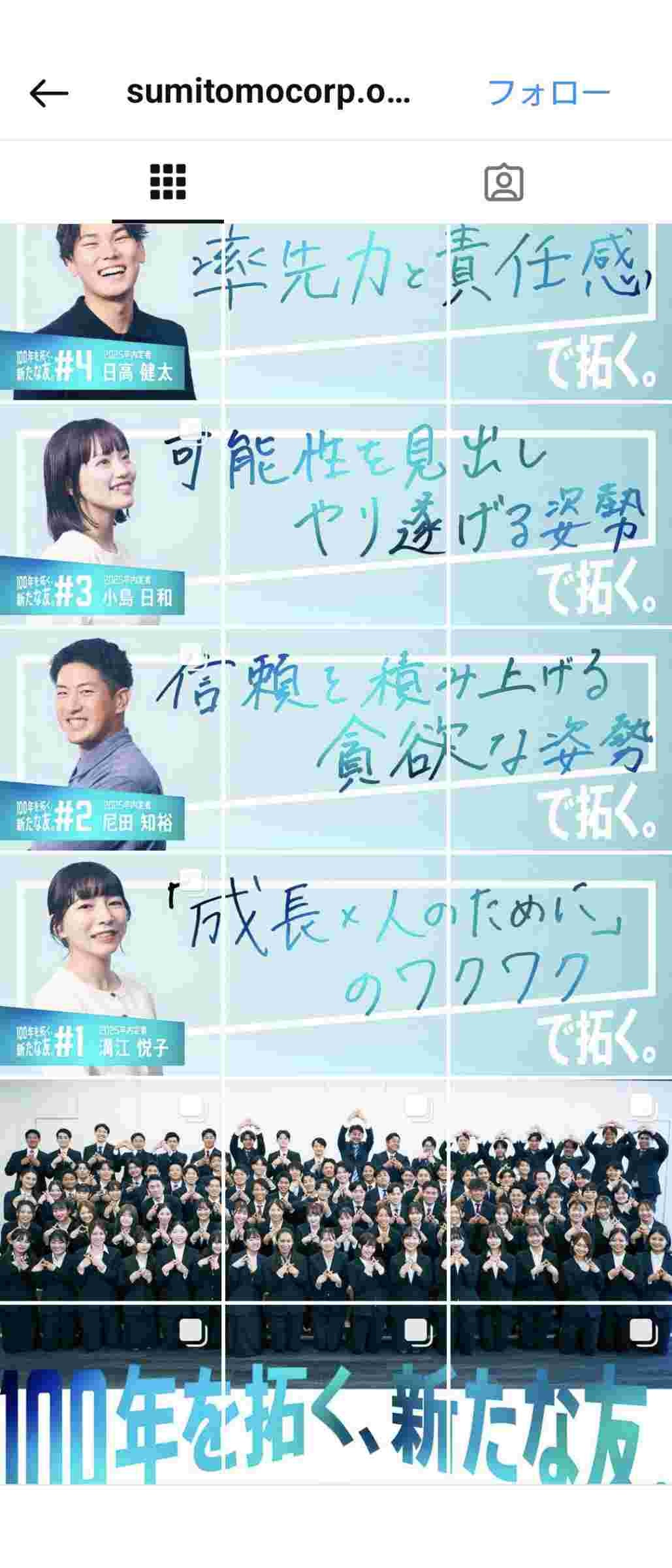
Task: Open the #3 小島 日和 post tile
Action: click(111, 516)
